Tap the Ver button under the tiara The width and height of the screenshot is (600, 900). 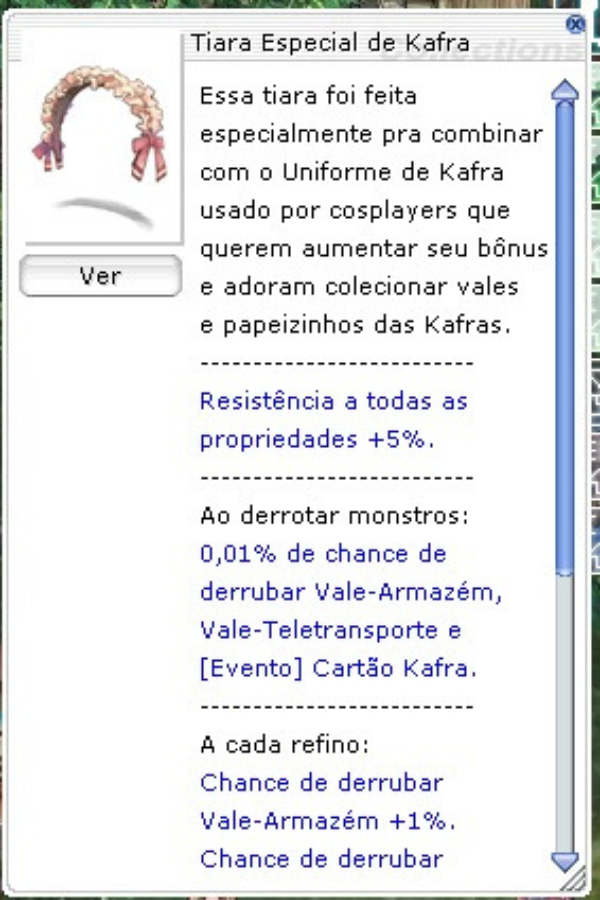(100, 276)
